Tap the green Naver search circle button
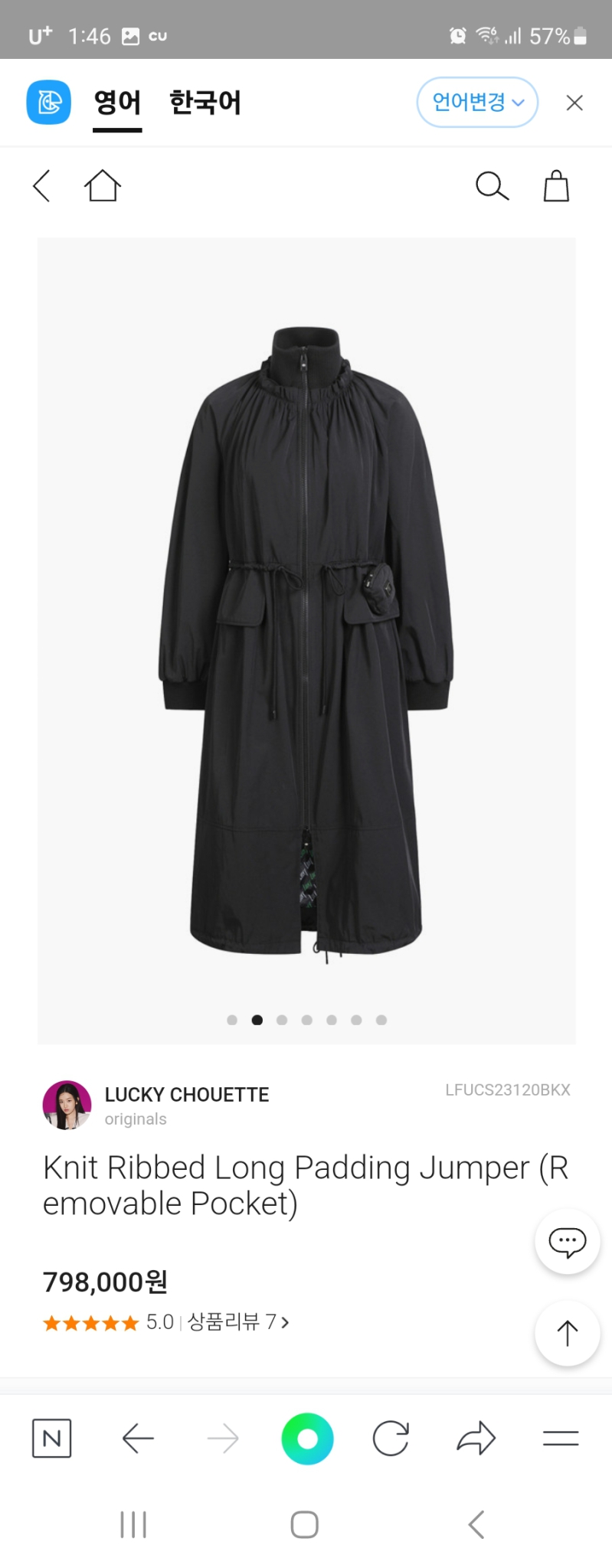Screen dimensions: 612x1568 [307, 1439]
